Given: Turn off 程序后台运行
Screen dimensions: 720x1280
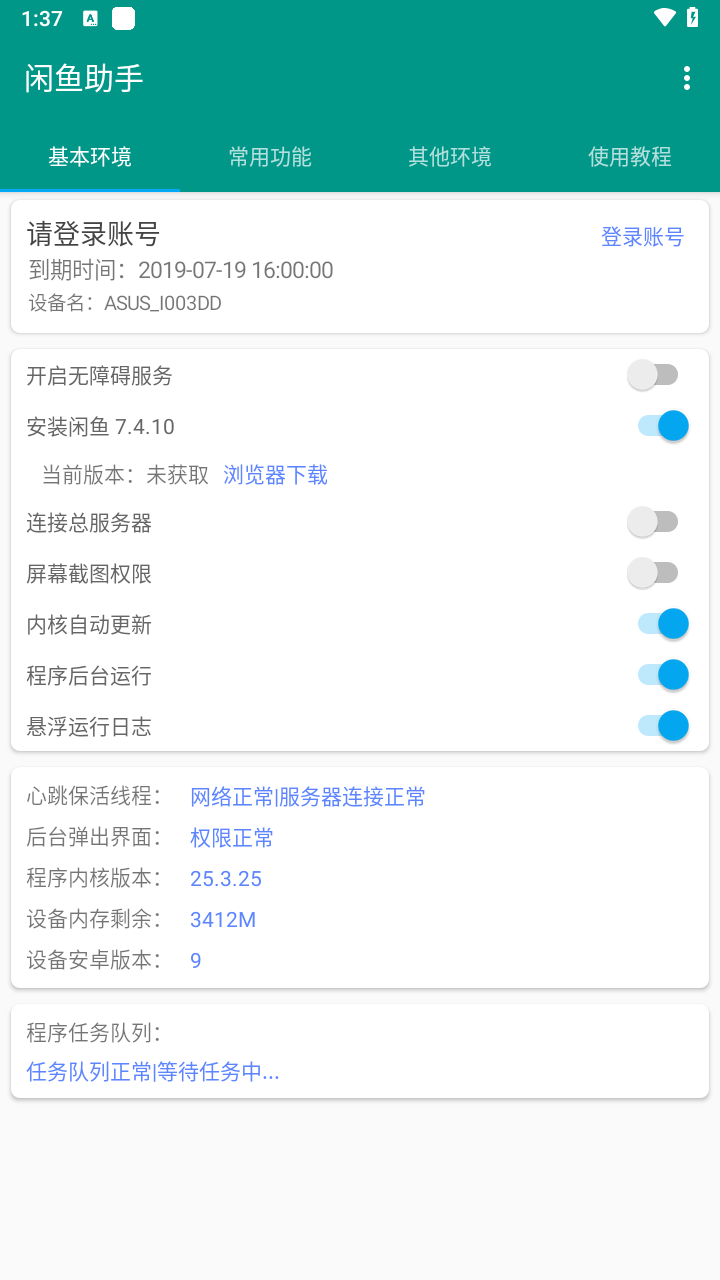Looking at the screenshot, I should (662, 675).
